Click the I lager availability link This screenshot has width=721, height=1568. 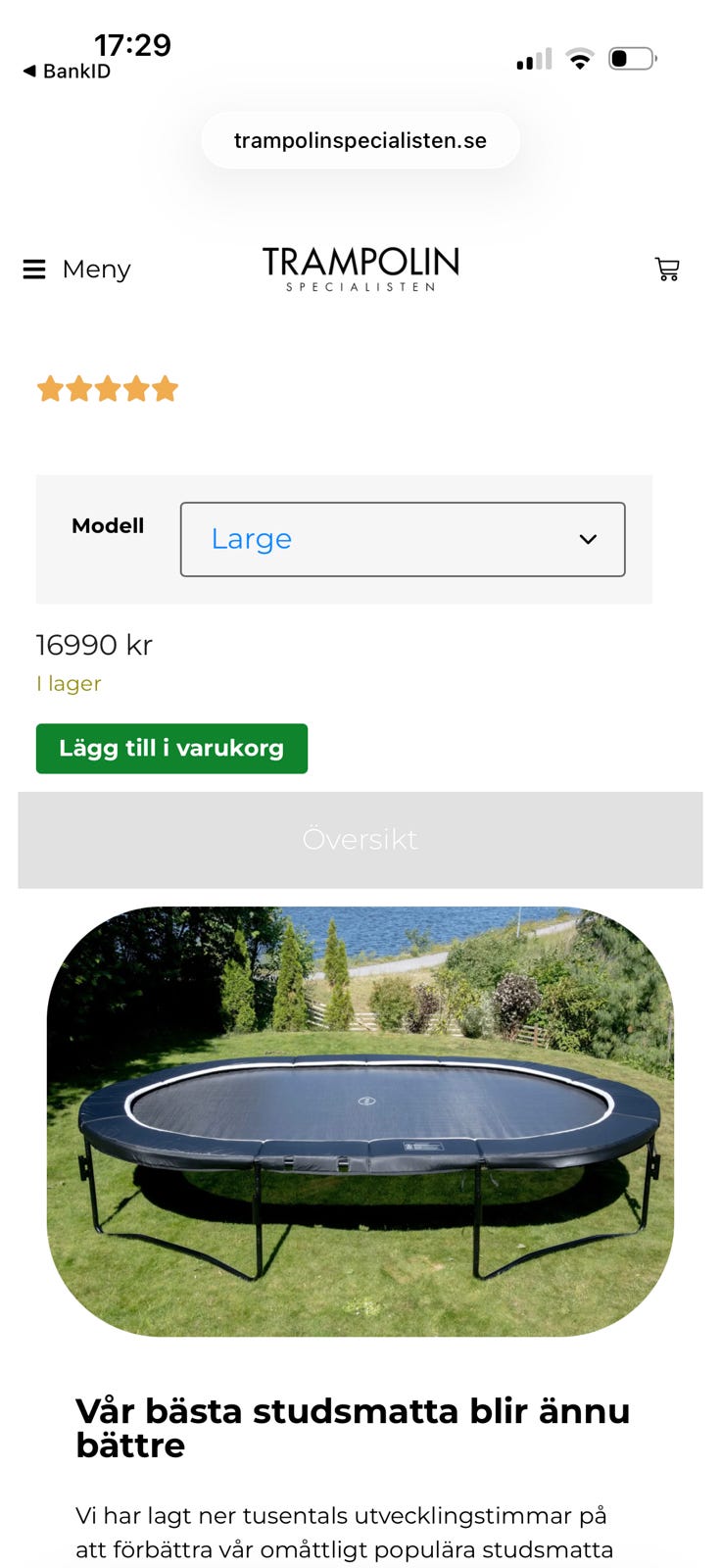pos(68,683)
